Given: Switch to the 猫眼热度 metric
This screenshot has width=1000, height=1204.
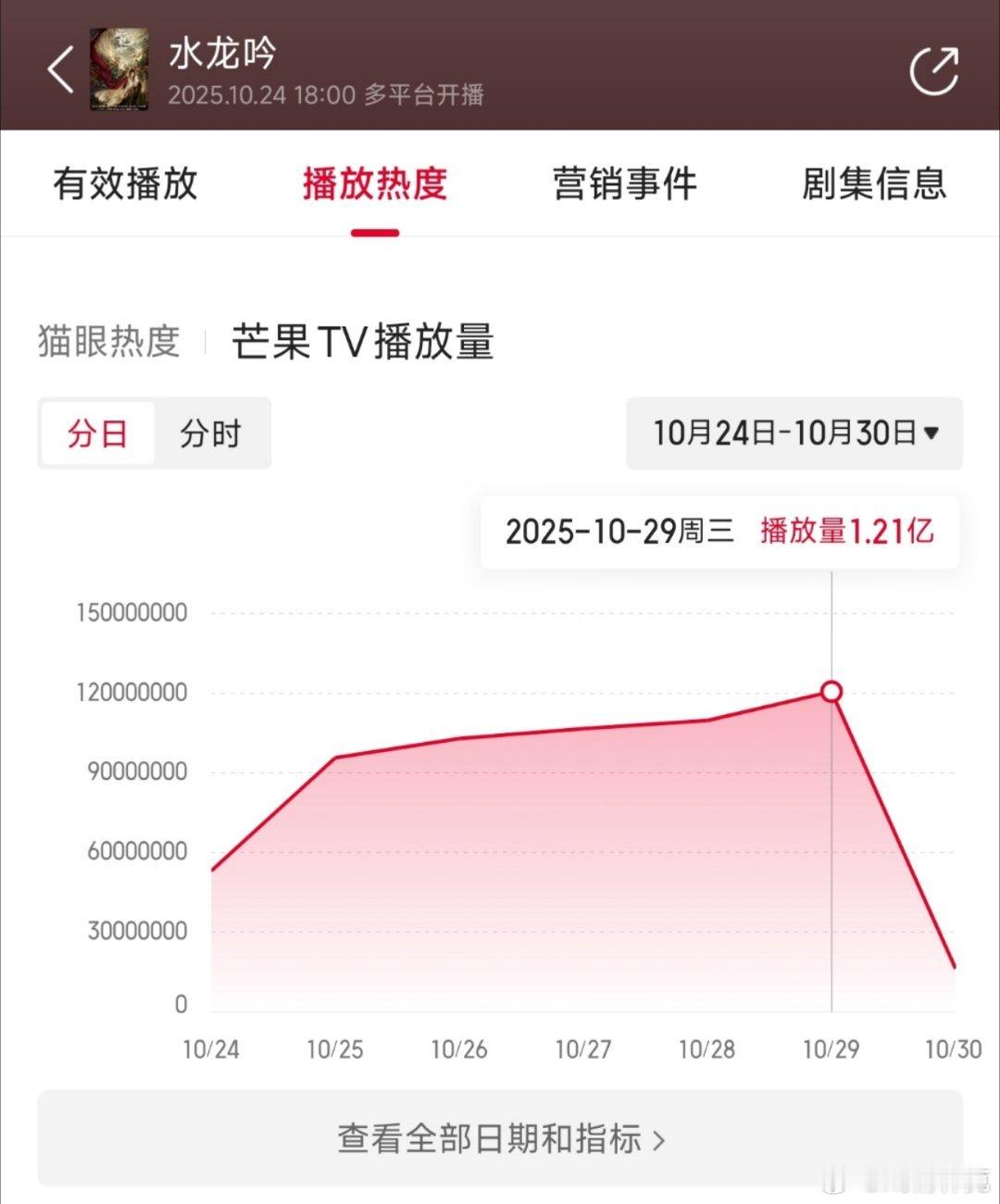Looking at the screenshot, I should point(108,343).
